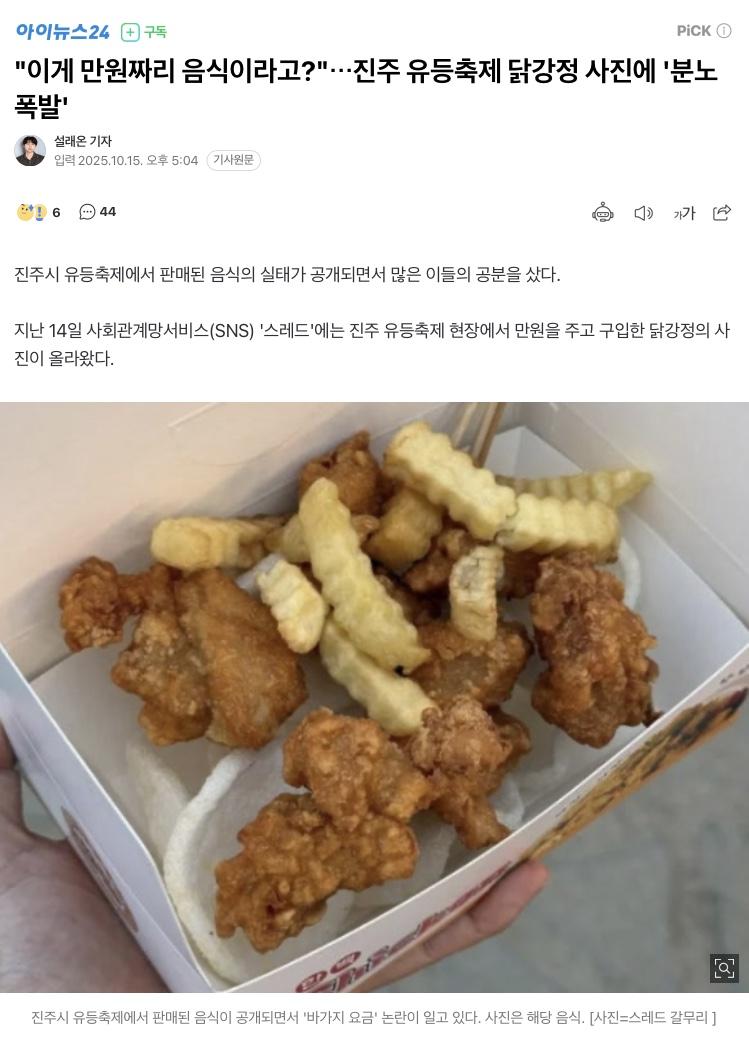
Task: React with the surprised emoji icon
Action: click(x=29, y=211)
